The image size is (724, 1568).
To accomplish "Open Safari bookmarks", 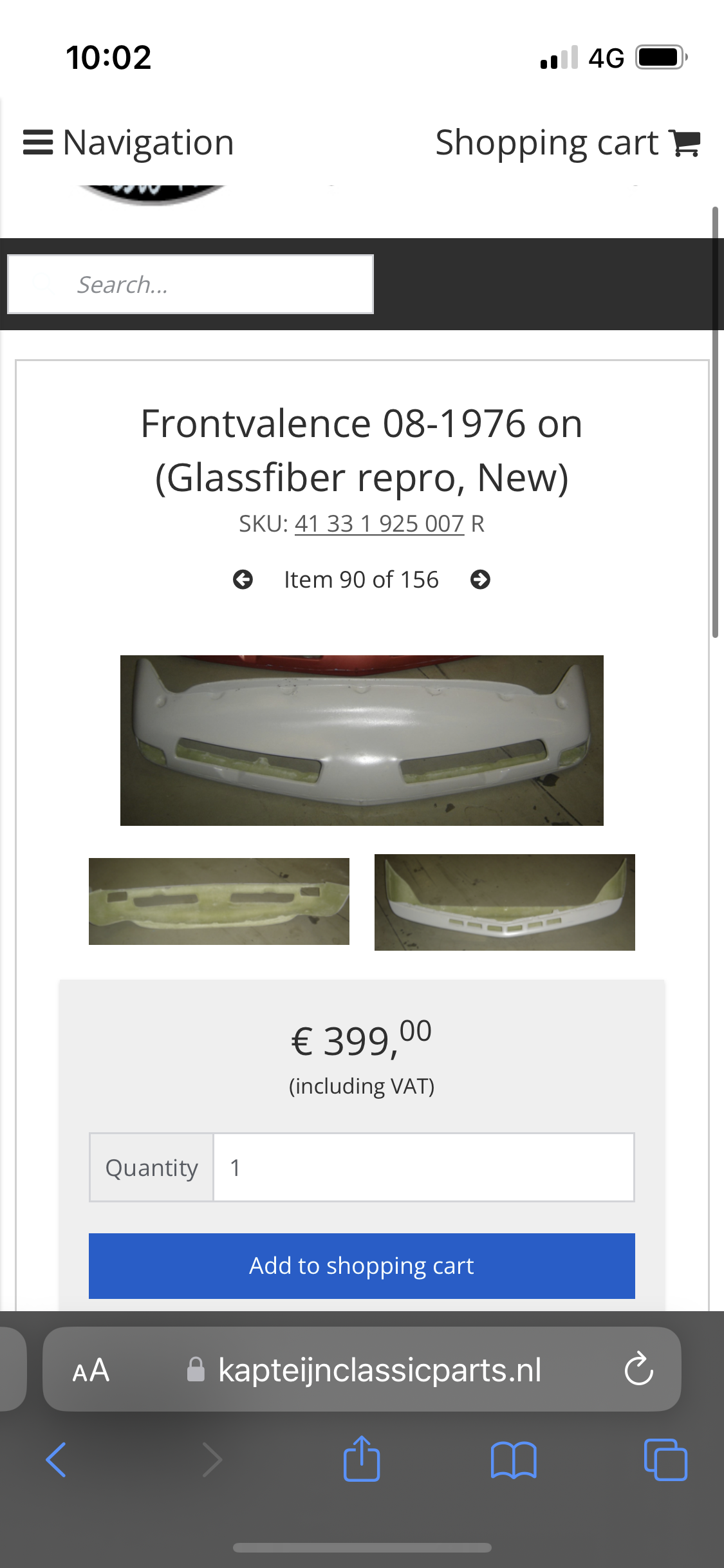I will pos(513,1459).
